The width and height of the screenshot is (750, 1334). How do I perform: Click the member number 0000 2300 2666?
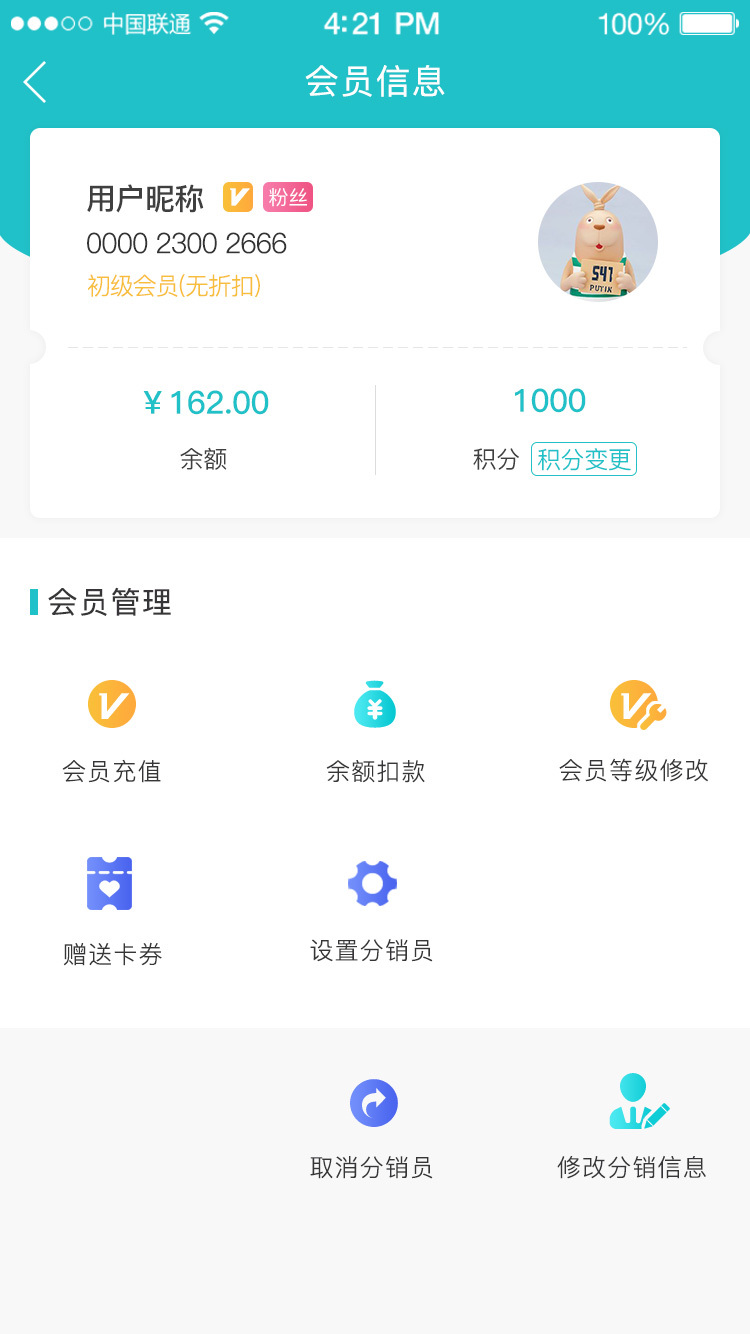186,243
